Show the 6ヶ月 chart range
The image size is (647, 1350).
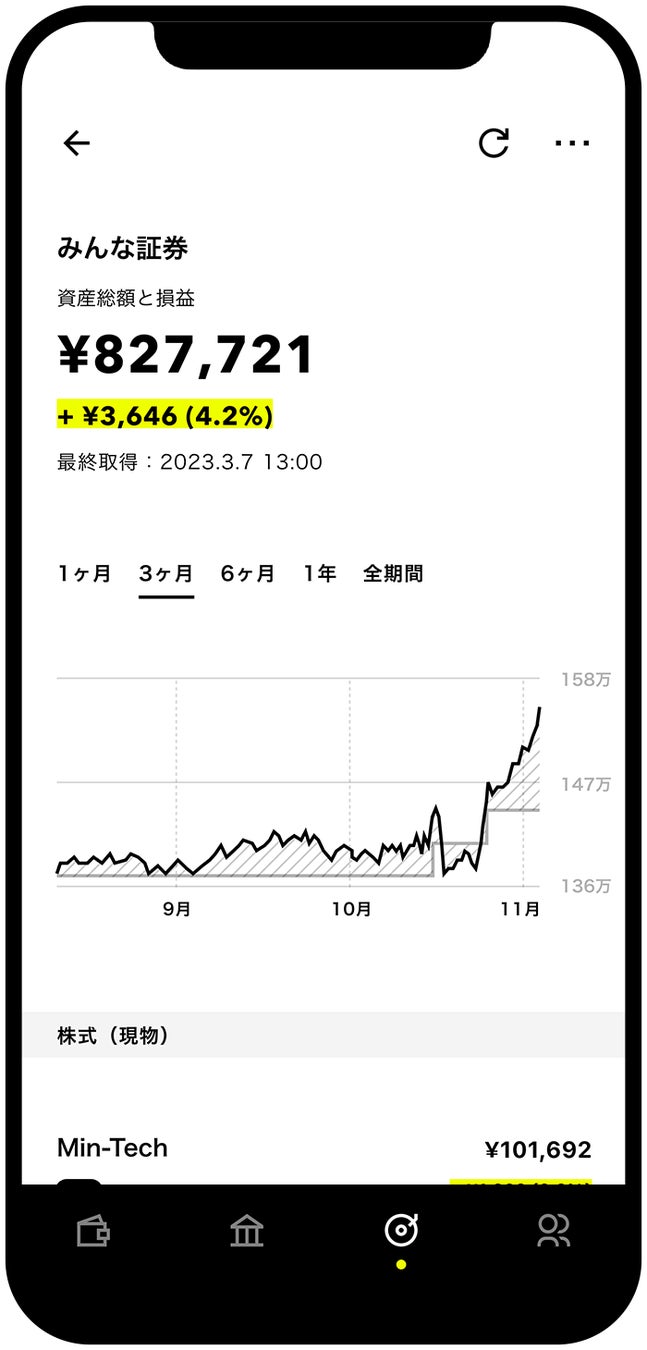click(x=247, y=574)
